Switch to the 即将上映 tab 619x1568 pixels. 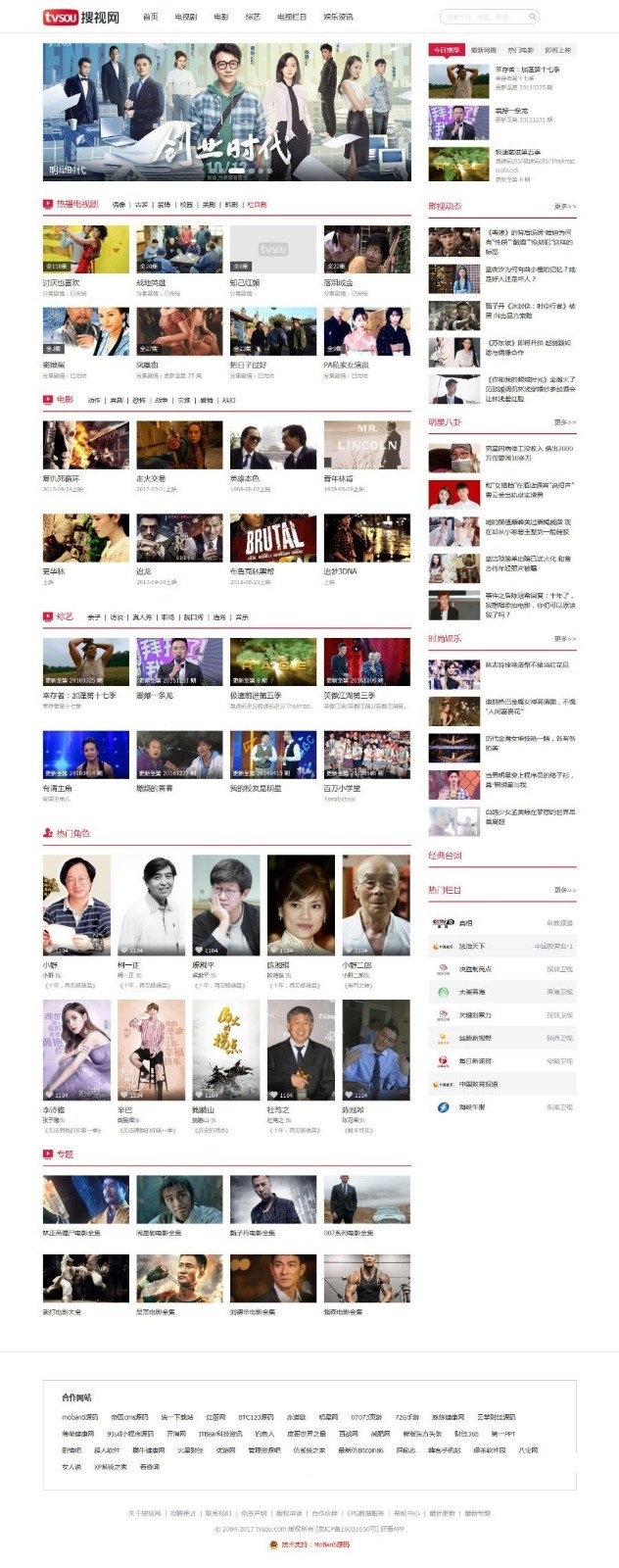pyautogui.click(x=558, y=50)
